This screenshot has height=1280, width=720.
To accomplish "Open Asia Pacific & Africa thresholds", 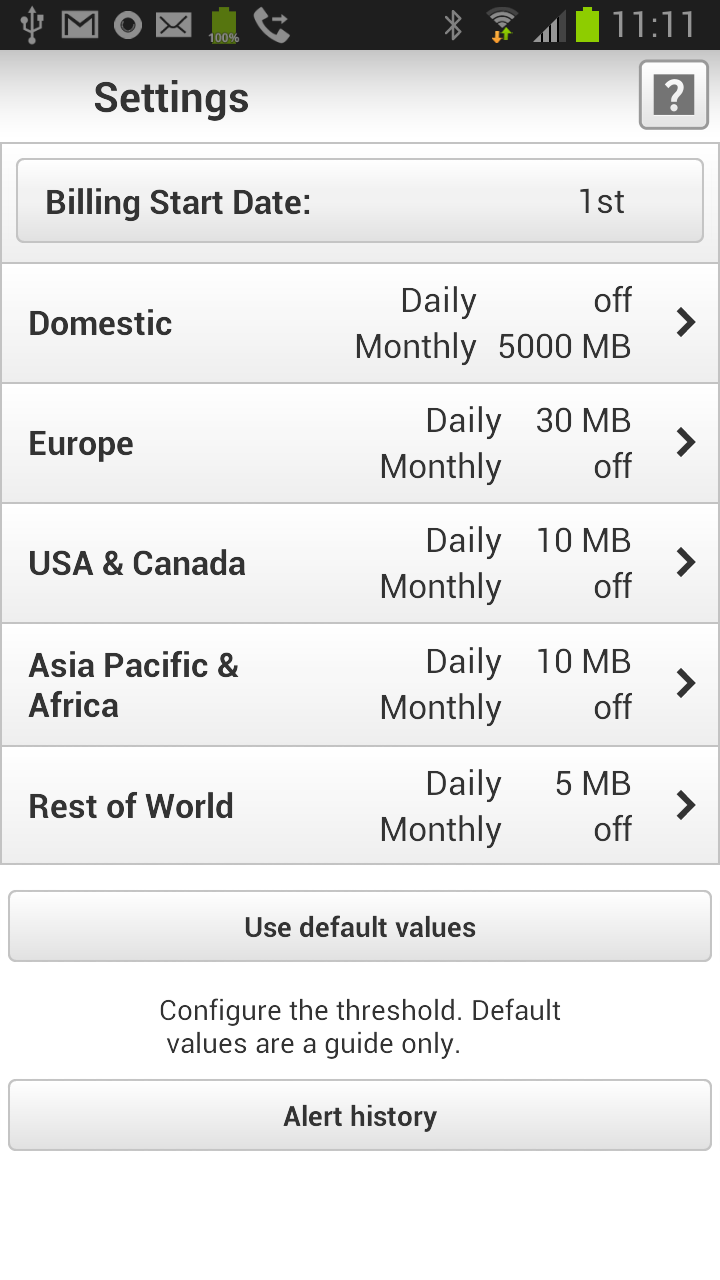I will tap(360, 684).
